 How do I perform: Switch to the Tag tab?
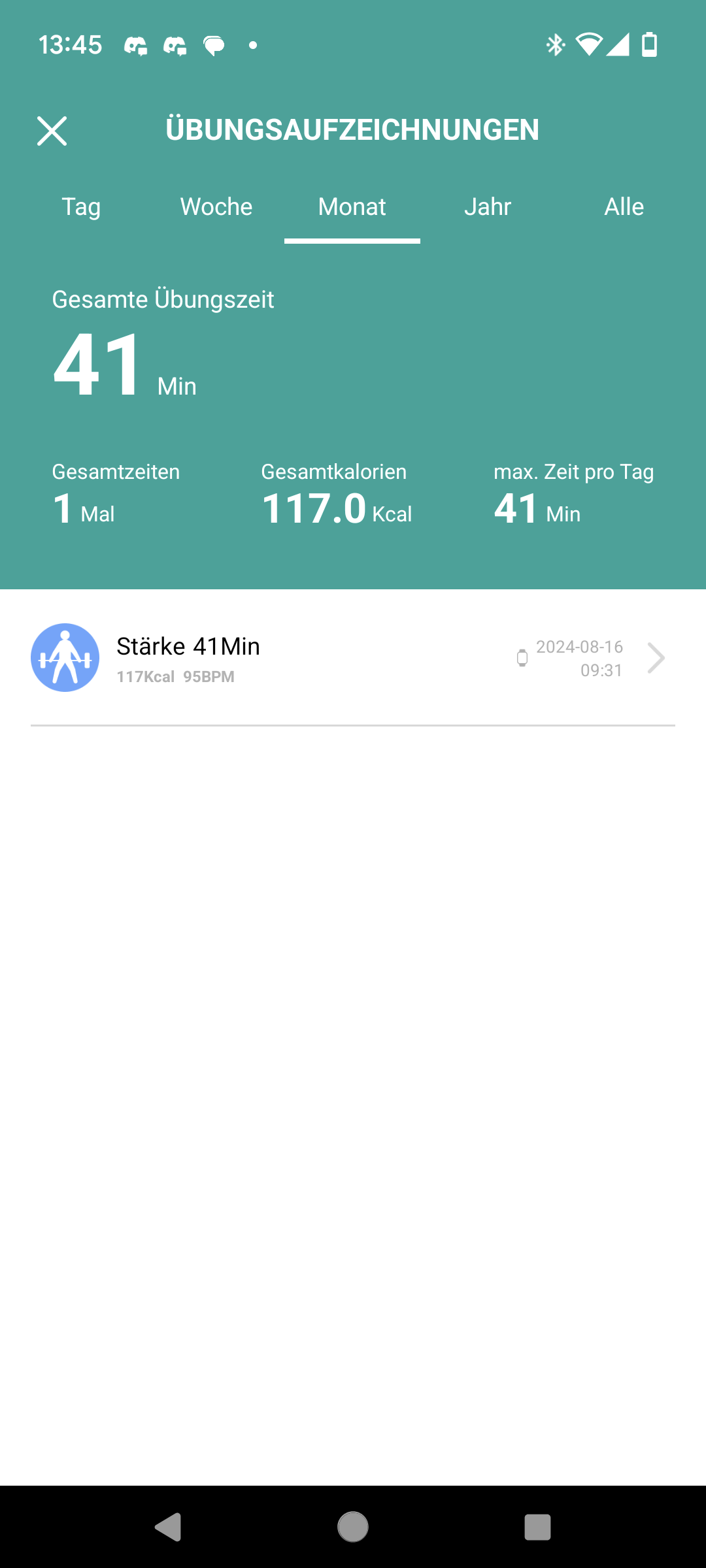pos(81,207)
